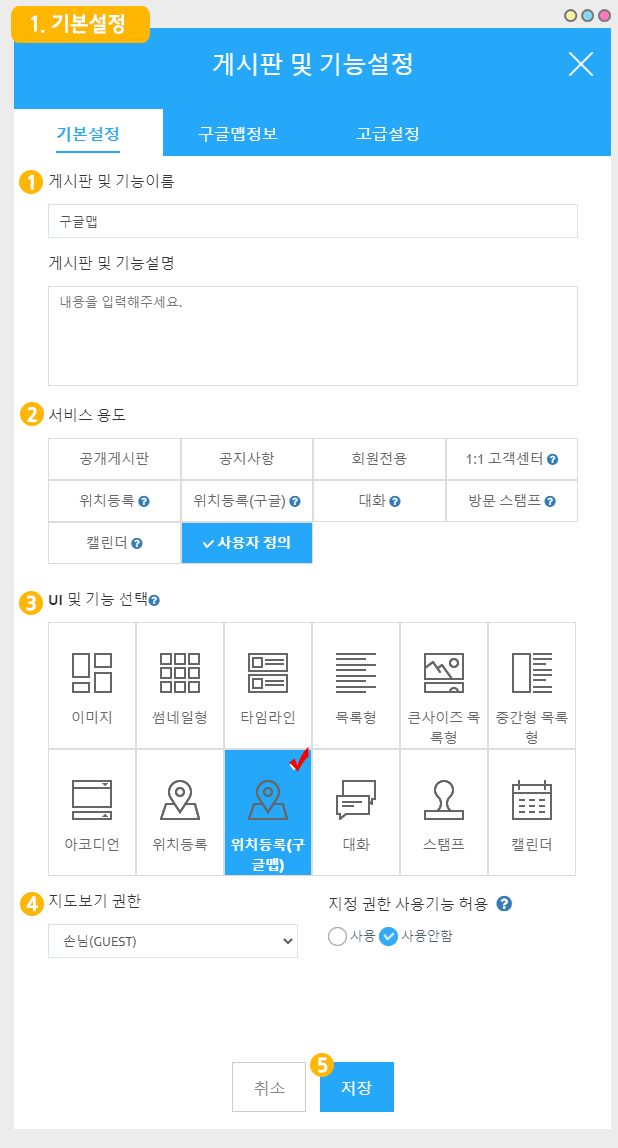Choose the 사용자 정의 option

click(246, 543)
